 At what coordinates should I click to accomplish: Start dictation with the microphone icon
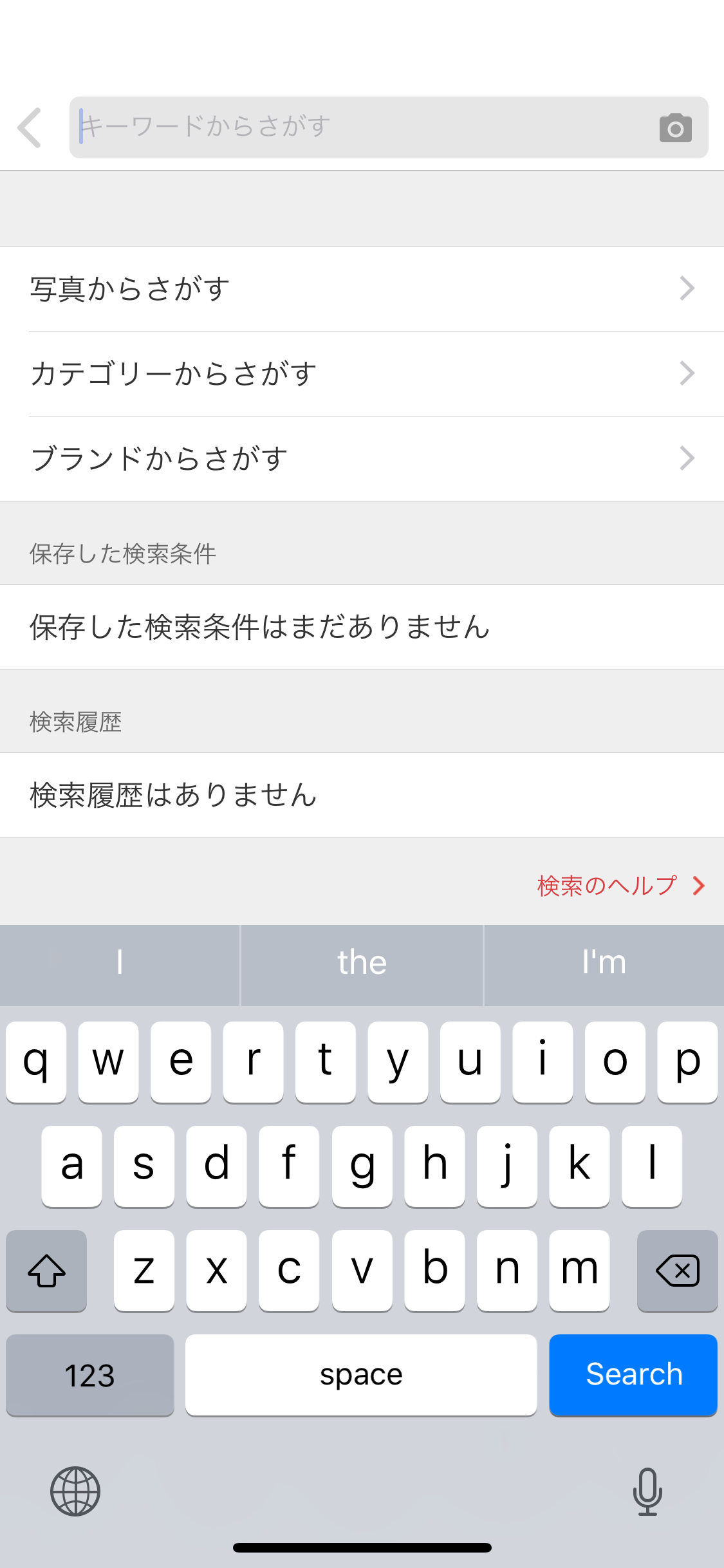(x=647, y=1491)
